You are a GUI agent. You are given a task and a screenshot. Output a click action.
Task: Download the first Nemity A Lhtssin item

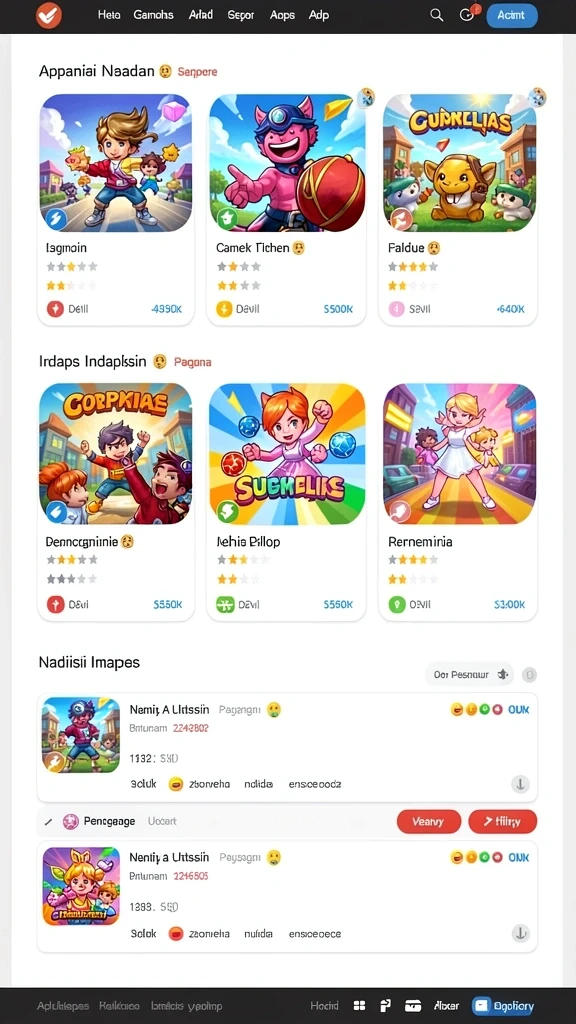pos(520,784)
